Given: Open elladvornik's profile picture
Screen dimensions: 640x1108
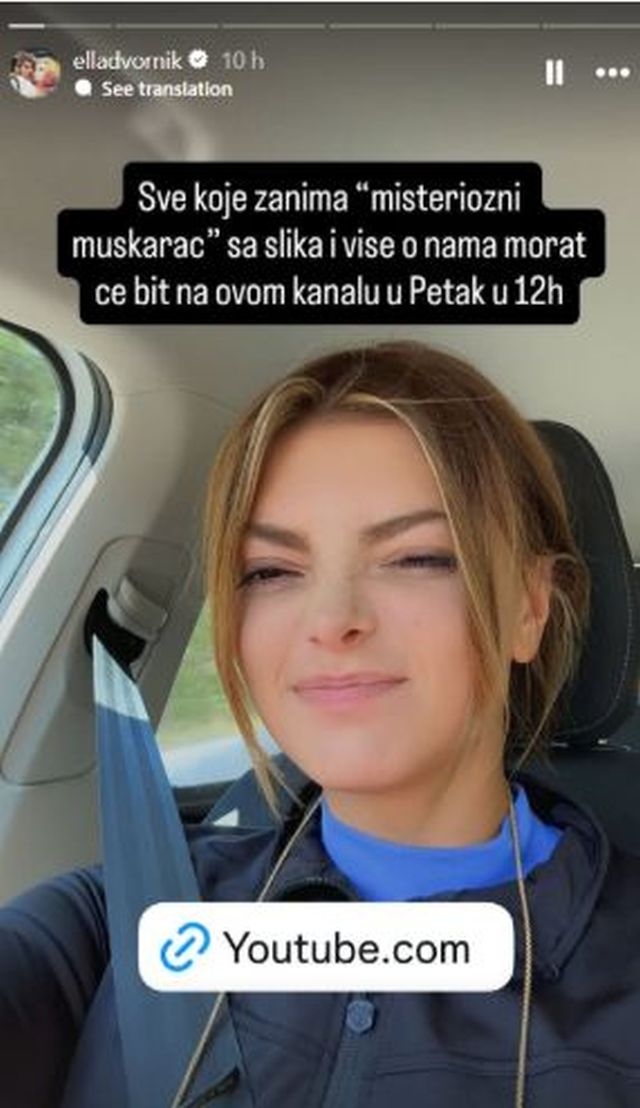Looking at the screenshot, I should coord(35,74).
